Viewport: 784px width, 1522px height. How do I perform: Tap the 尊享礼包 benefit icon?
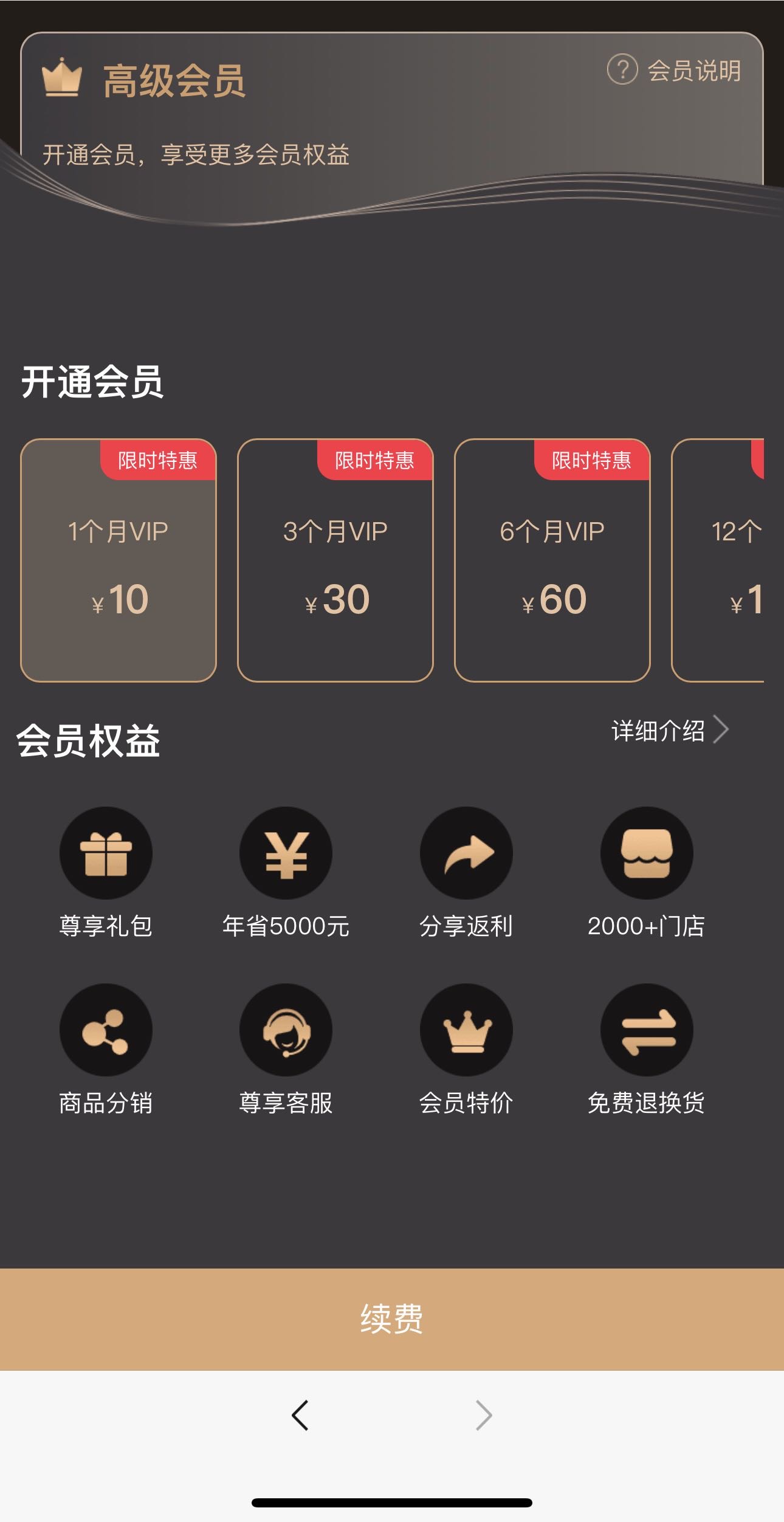tap(106, 853)
